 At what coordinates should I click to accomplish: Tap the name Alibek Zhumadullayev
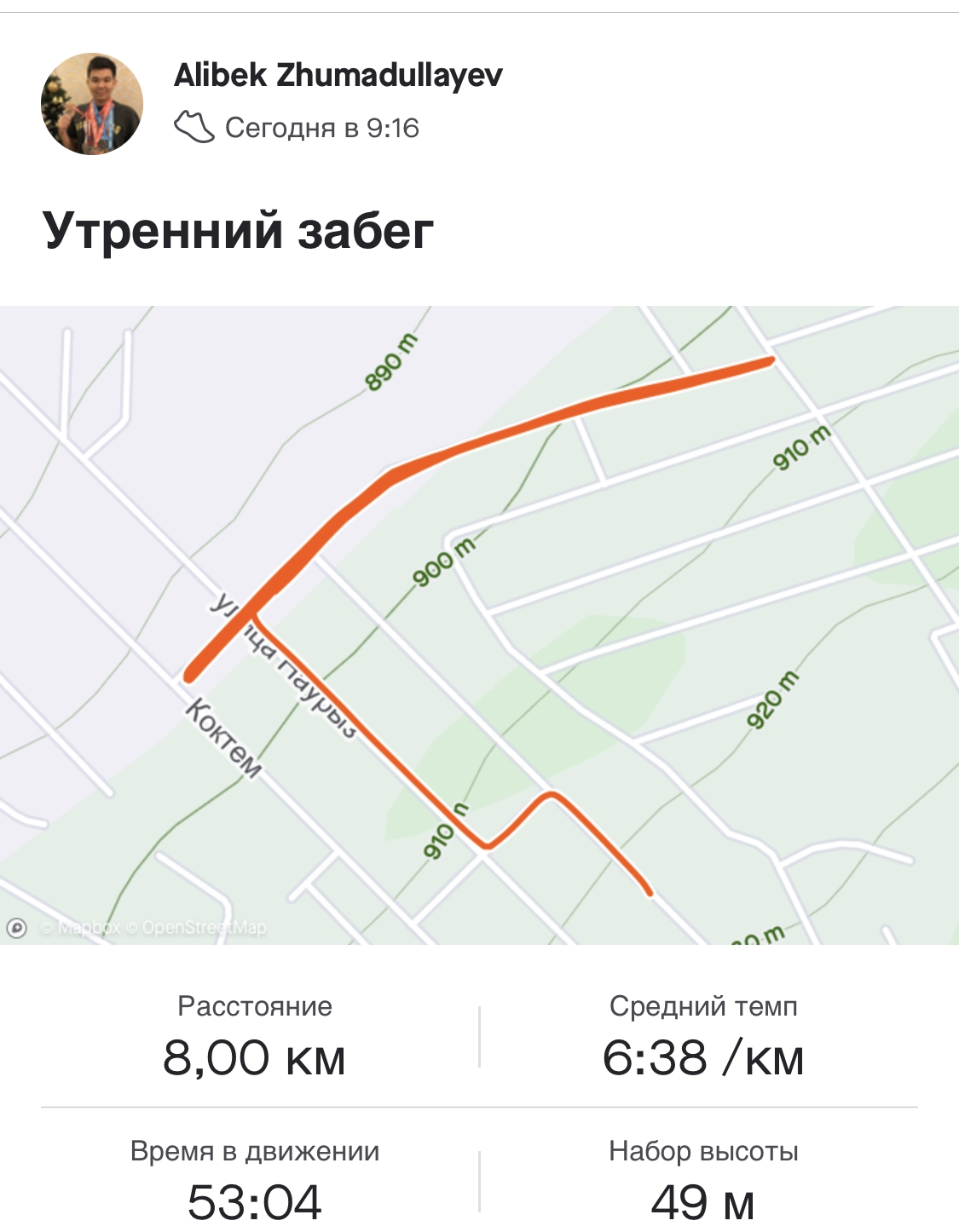click(338, 76)
